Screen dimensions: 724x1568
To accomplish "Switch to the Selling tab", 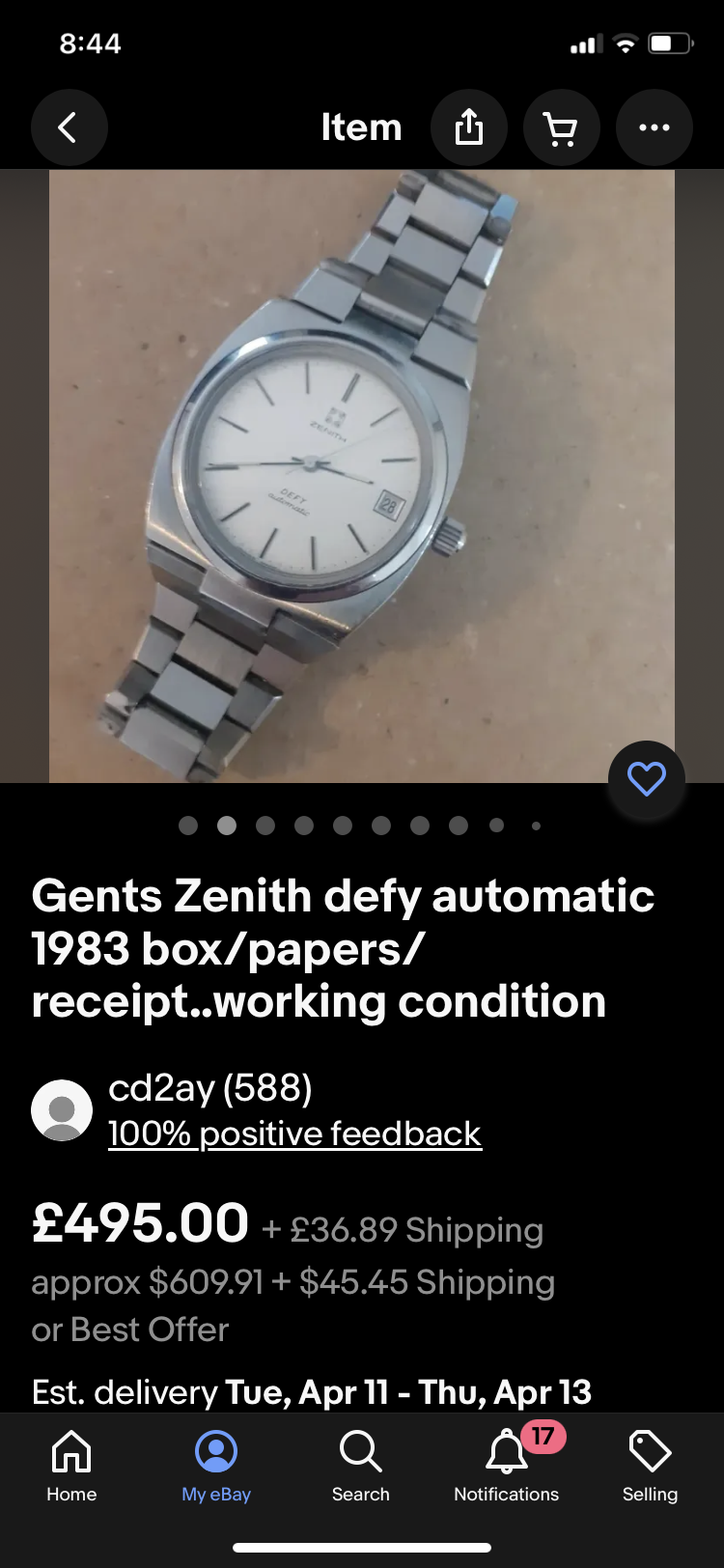I will point(650,1466).
